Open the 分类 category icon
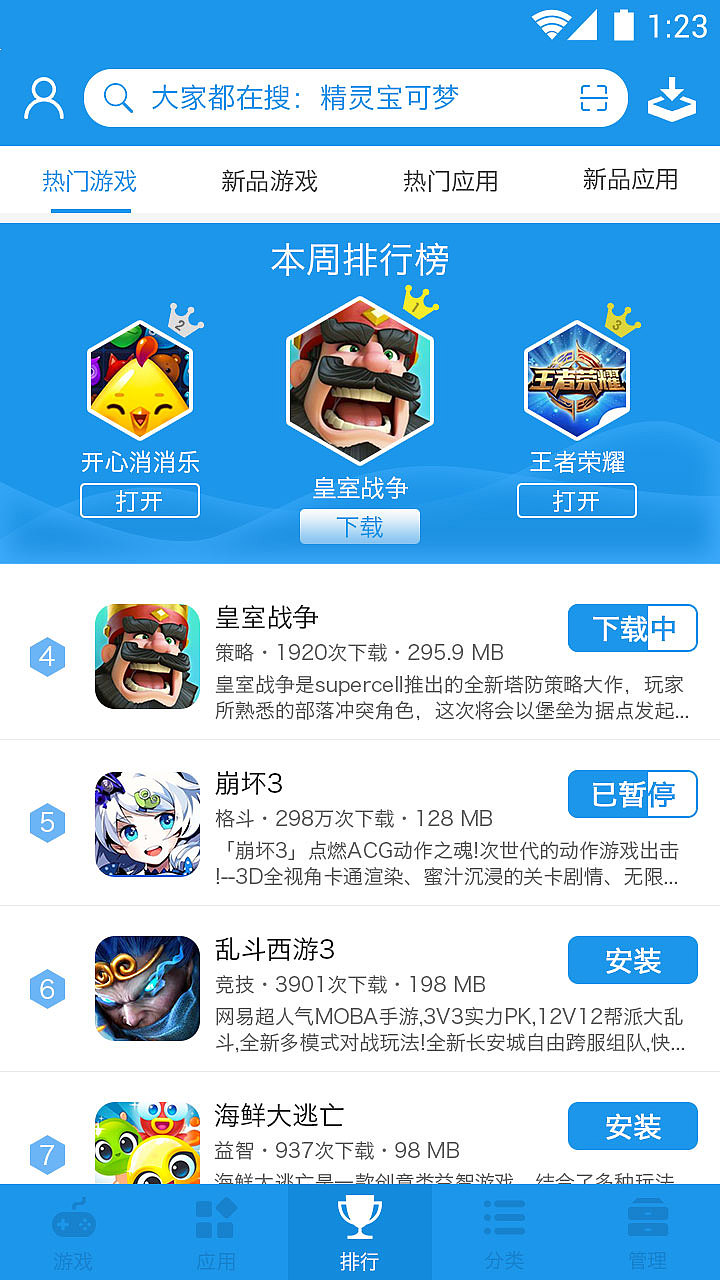Image resolution: width=720 pixels, height=1280 pixels. [x=504, y=1220]
